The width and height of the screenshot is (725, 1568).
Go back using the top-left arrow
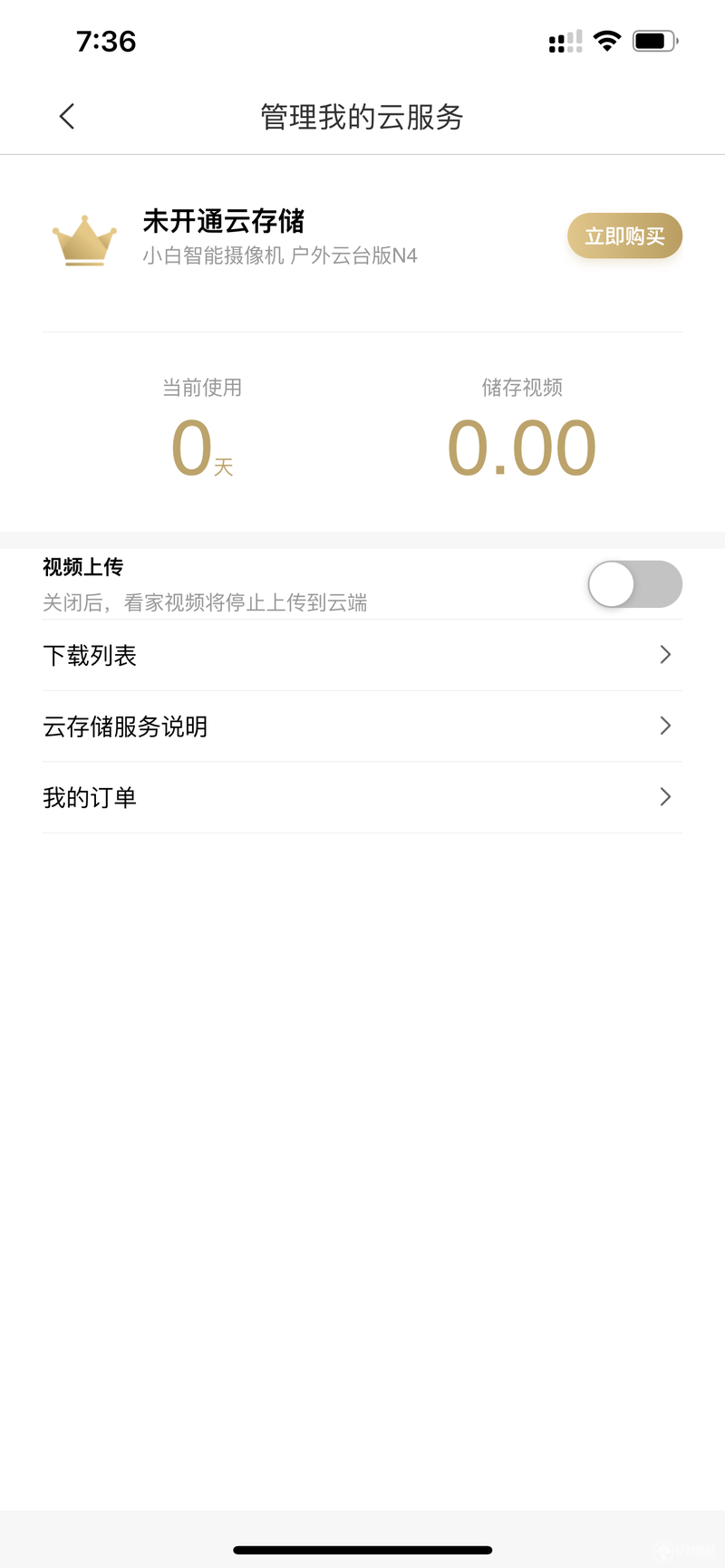pos(67,116)
